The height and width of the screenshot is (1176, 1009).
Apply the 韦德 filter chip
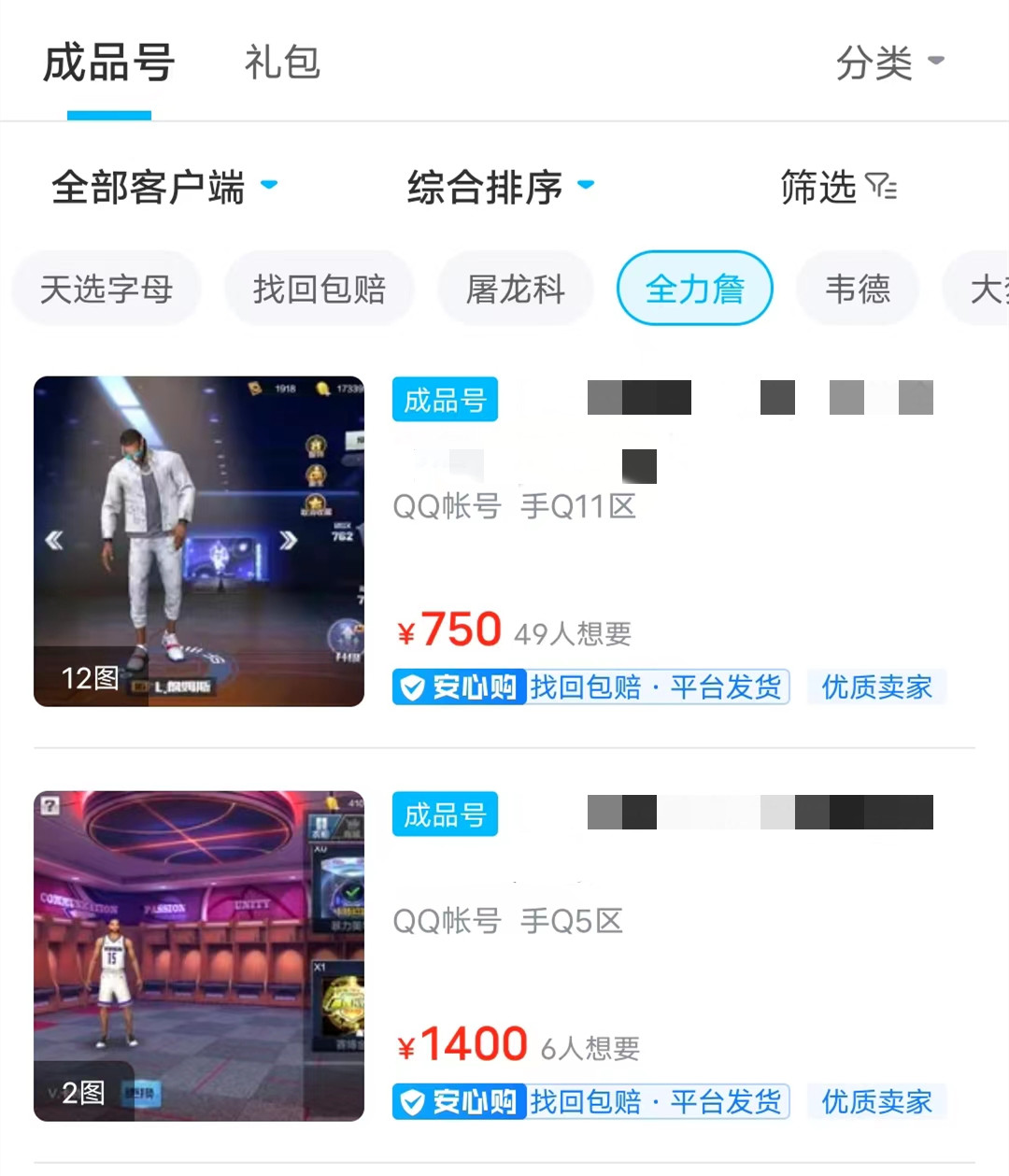pos(858,289)
